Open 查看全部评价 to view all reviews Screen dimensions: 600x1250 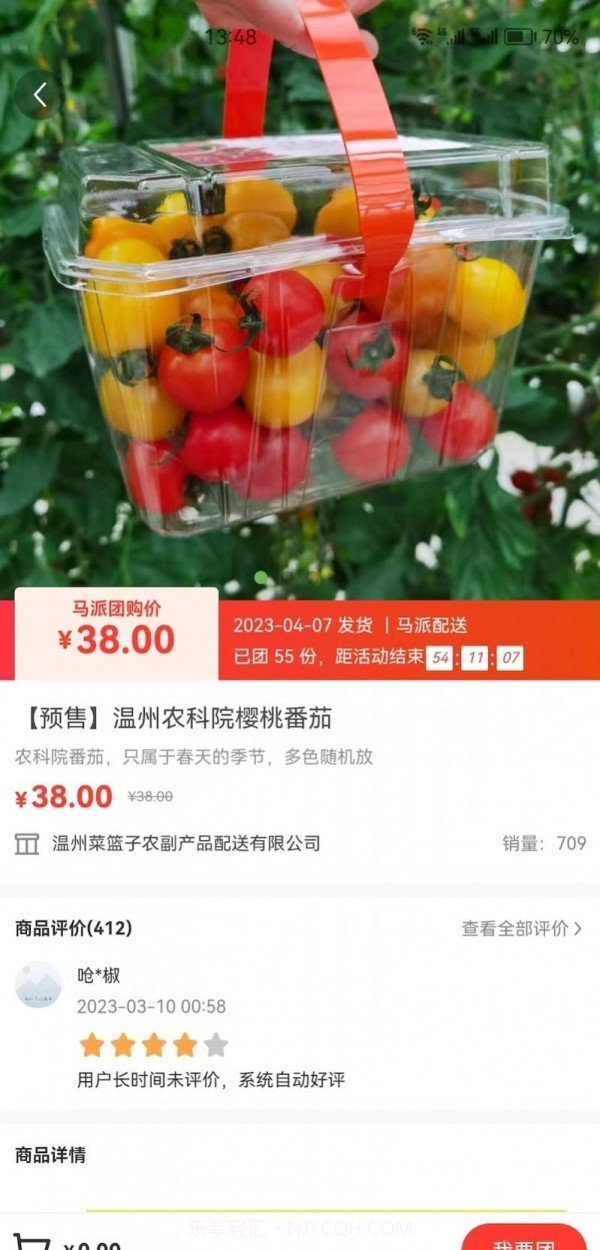(x=521, y=928)
